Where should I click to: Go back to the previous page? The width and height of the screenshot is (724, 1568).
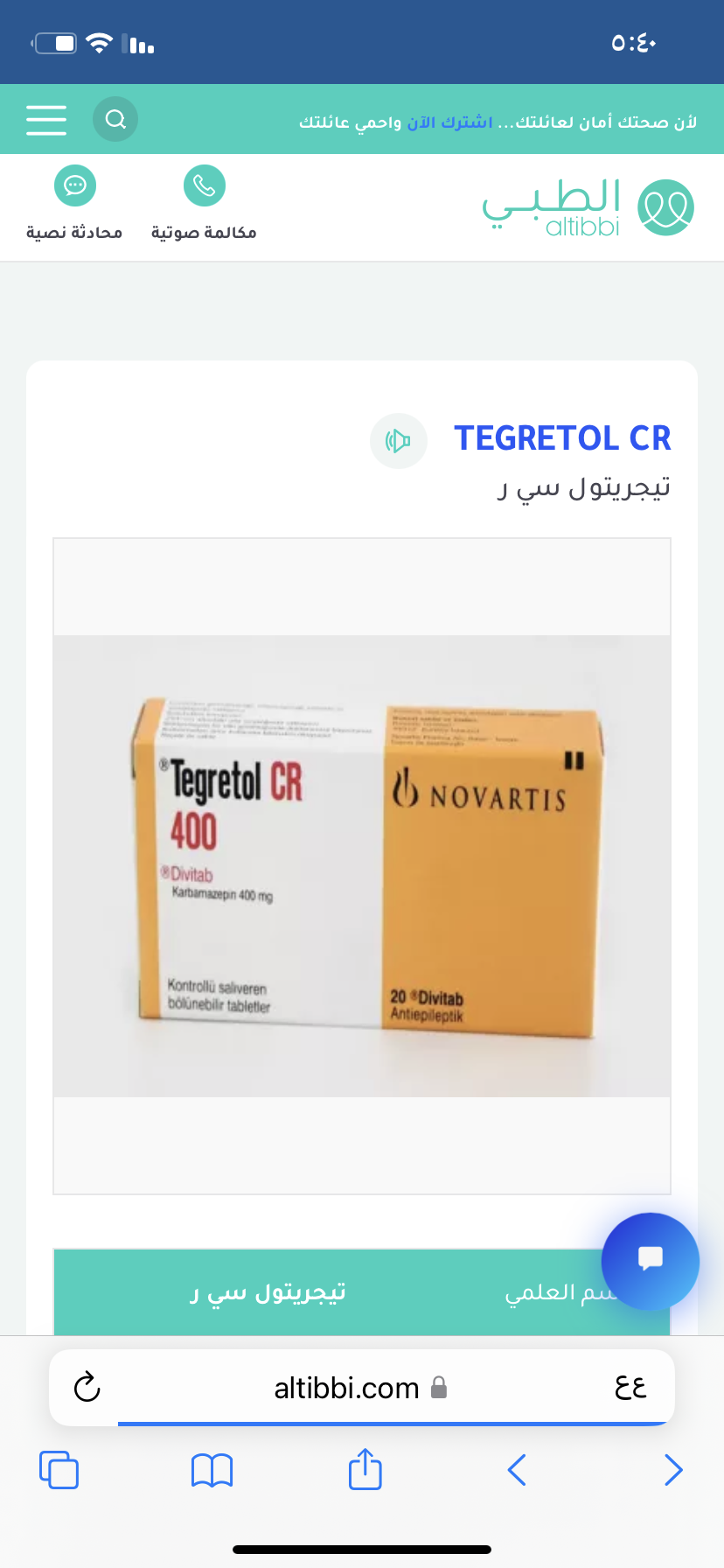pos(517,1469)
